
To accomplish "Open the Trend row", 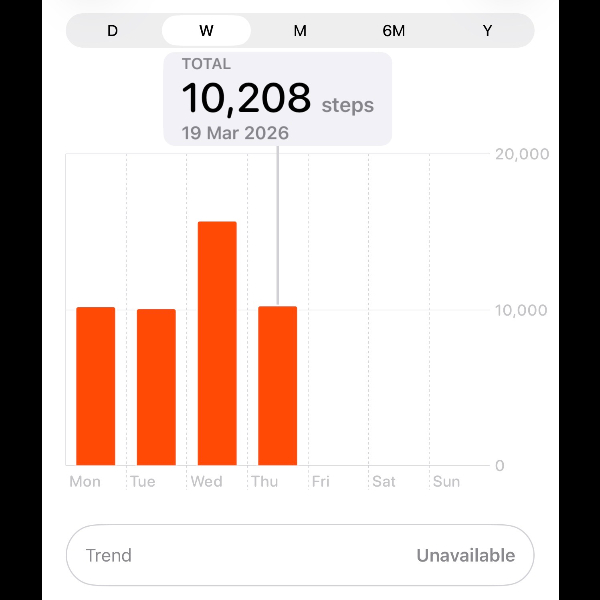I will pyautogui.click(x=300, y=555).
